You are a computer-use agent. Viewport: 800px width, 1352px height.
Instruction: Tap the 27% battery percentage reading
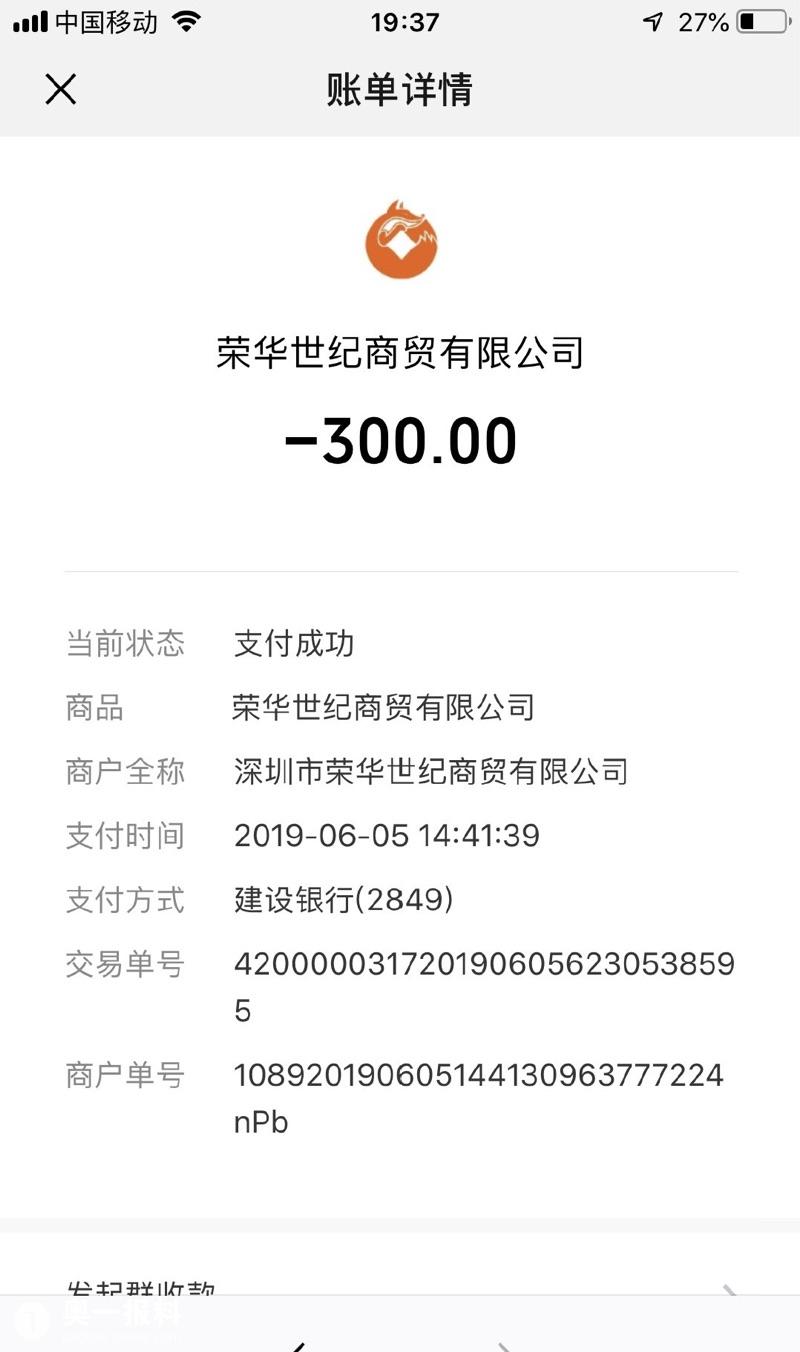click(703, 20)
